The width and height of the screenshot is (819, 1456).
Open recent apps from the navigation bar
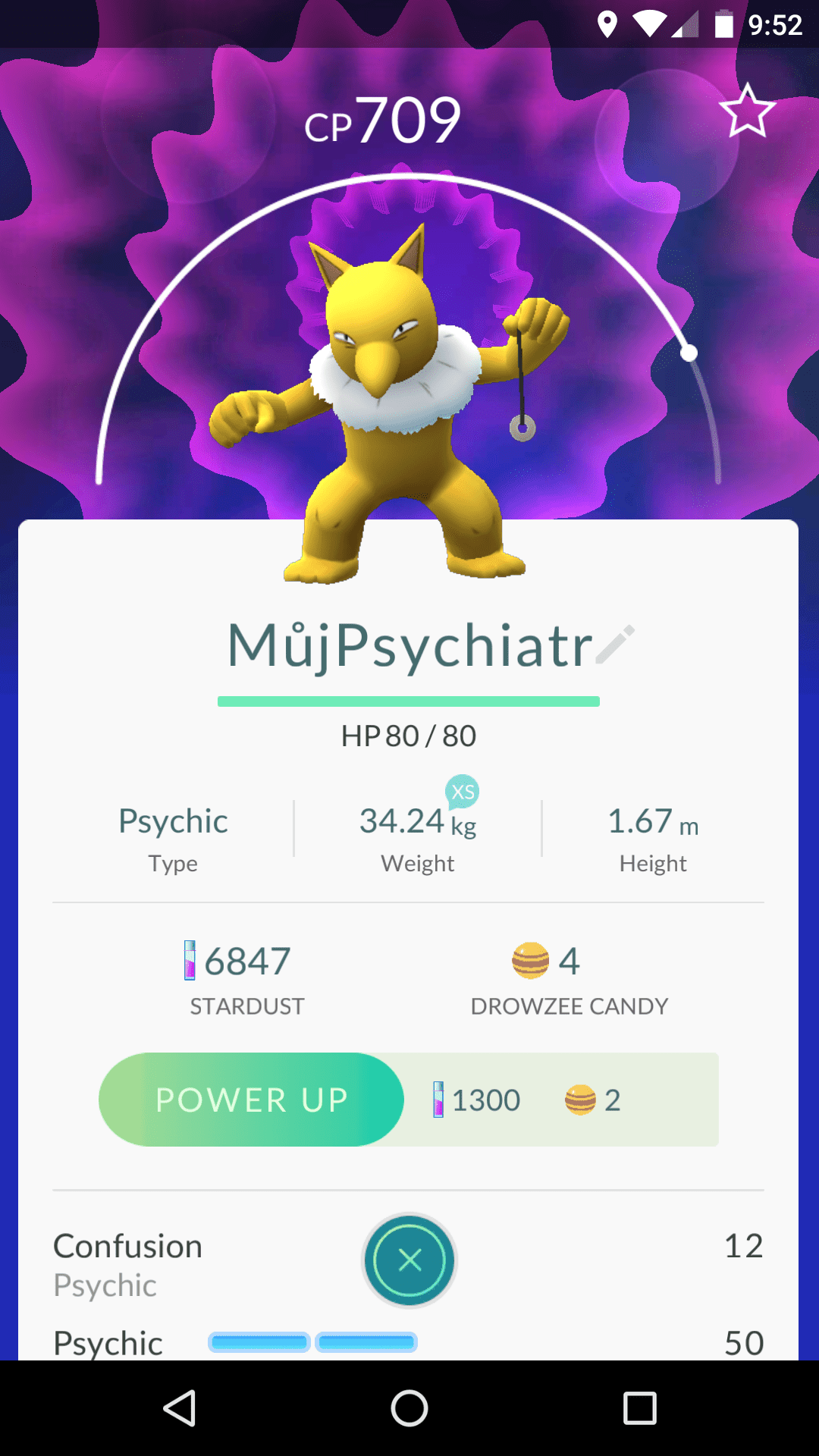coord(639,1408)
